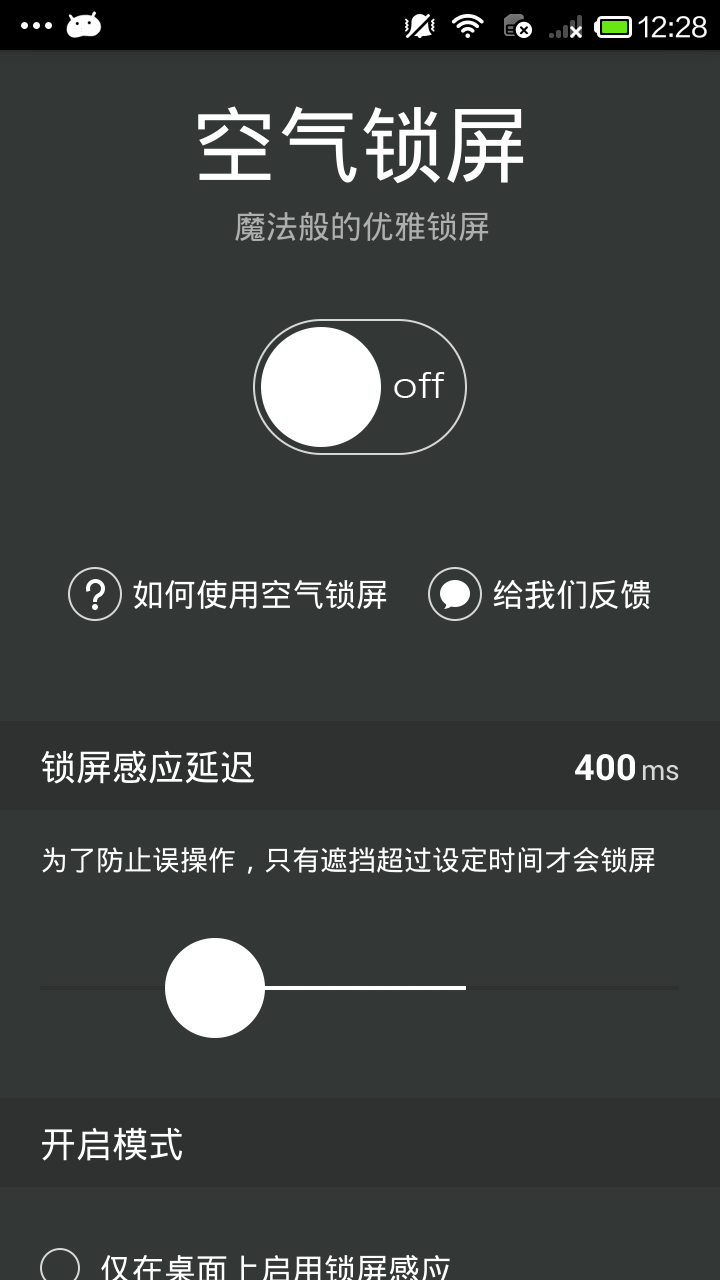Click the question mark help icon

[x=94, y=594]
